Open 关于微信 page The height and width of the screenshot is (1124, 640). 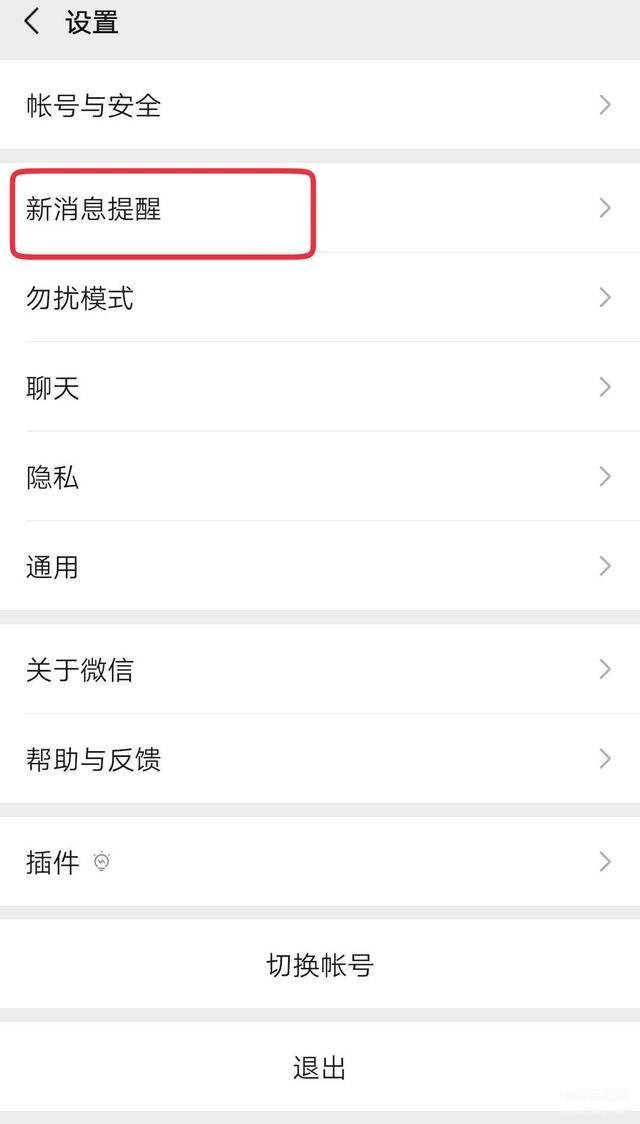[320, 670]
